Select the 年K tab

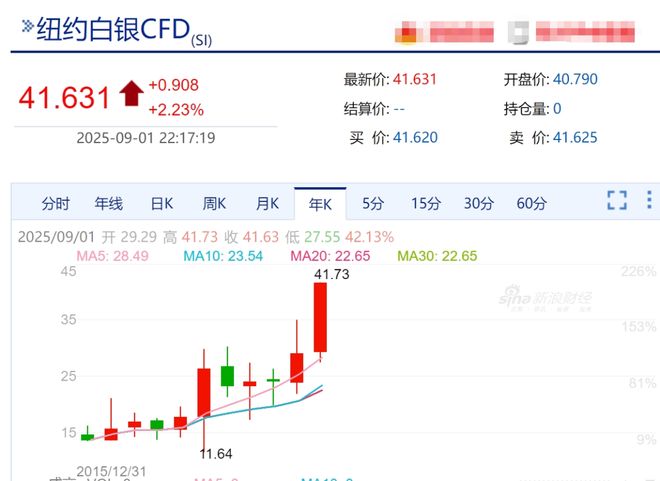coord(320,204)
